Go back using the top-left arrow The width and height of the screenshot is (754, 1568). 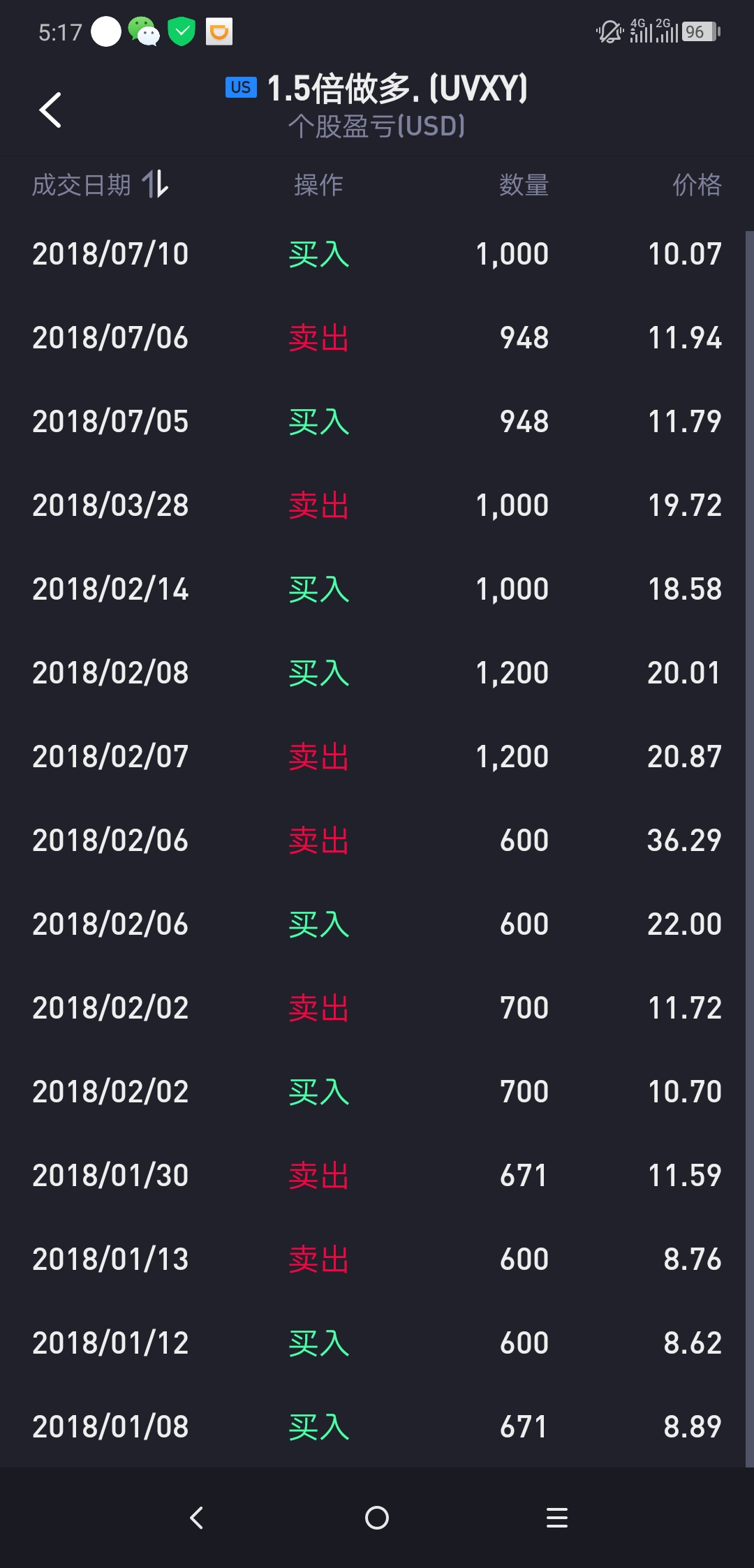pos(50,110)
